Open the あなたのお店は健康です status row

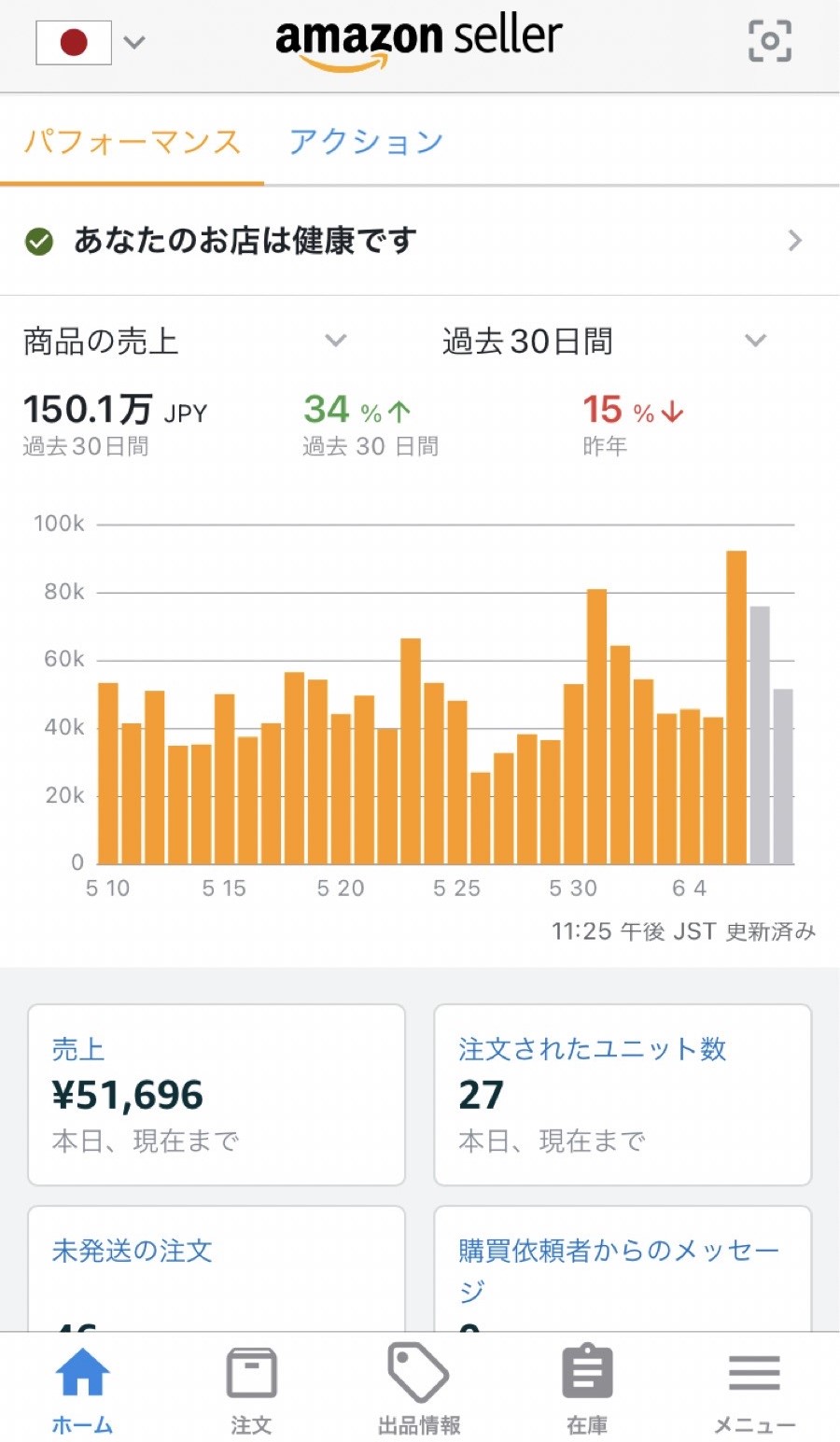tap(420, 241)
